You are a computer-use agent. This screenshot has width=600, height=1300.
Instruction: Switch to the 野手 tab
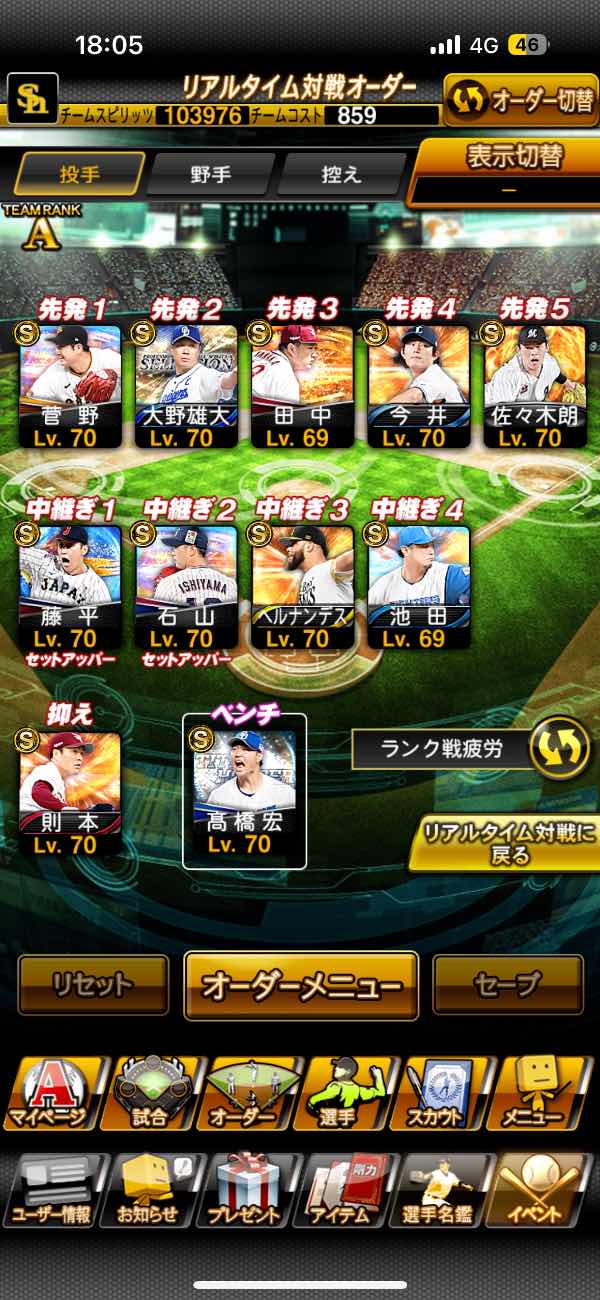(x=210, y=174)
